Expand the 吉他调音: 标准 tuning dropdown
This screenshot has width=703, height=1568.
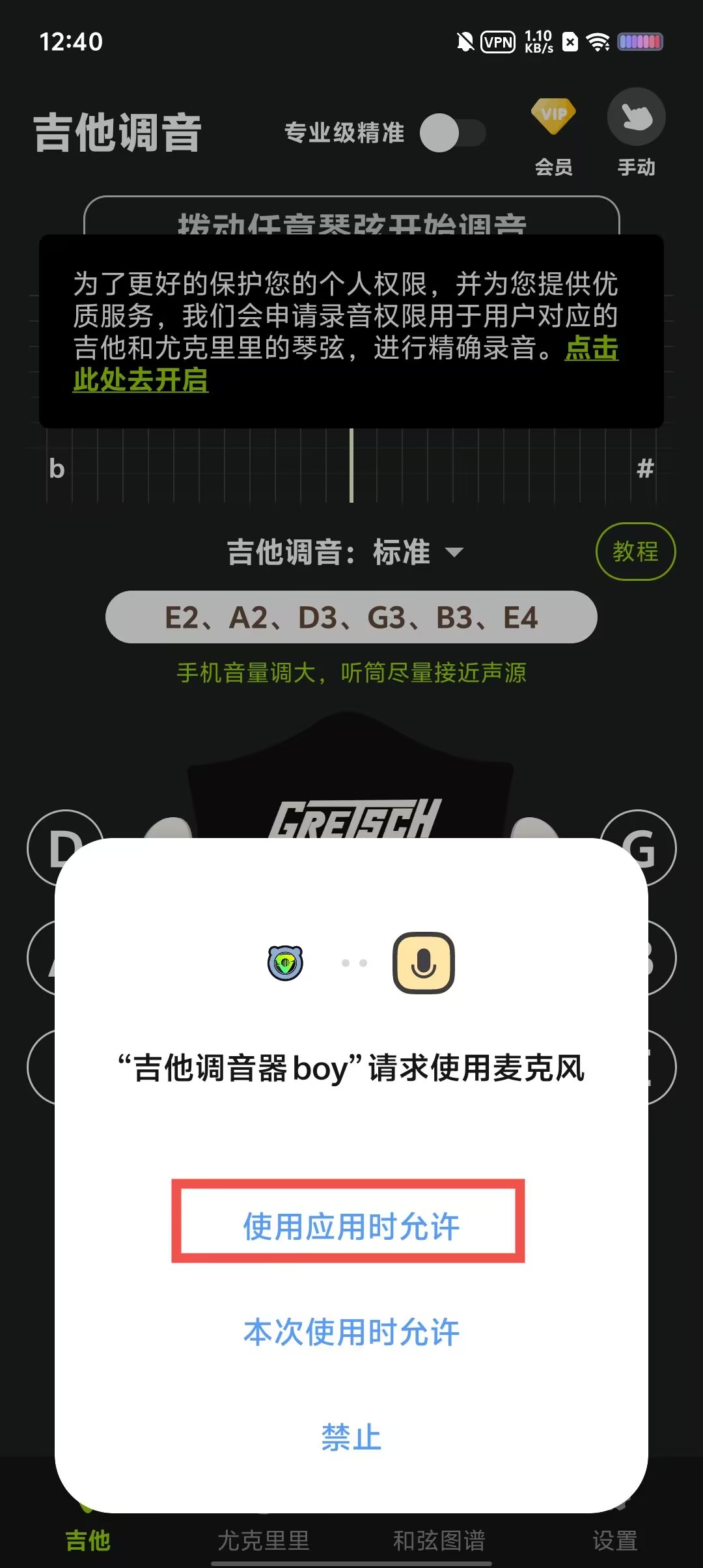click(345, 552)
